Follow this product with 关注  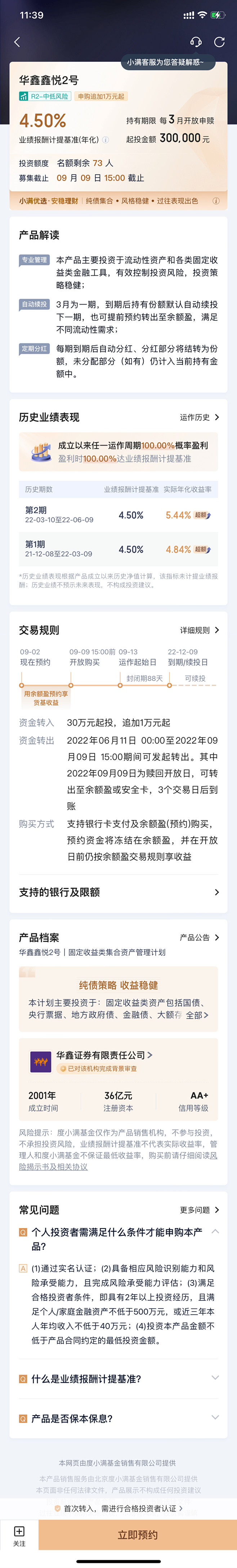(19, 1534)
